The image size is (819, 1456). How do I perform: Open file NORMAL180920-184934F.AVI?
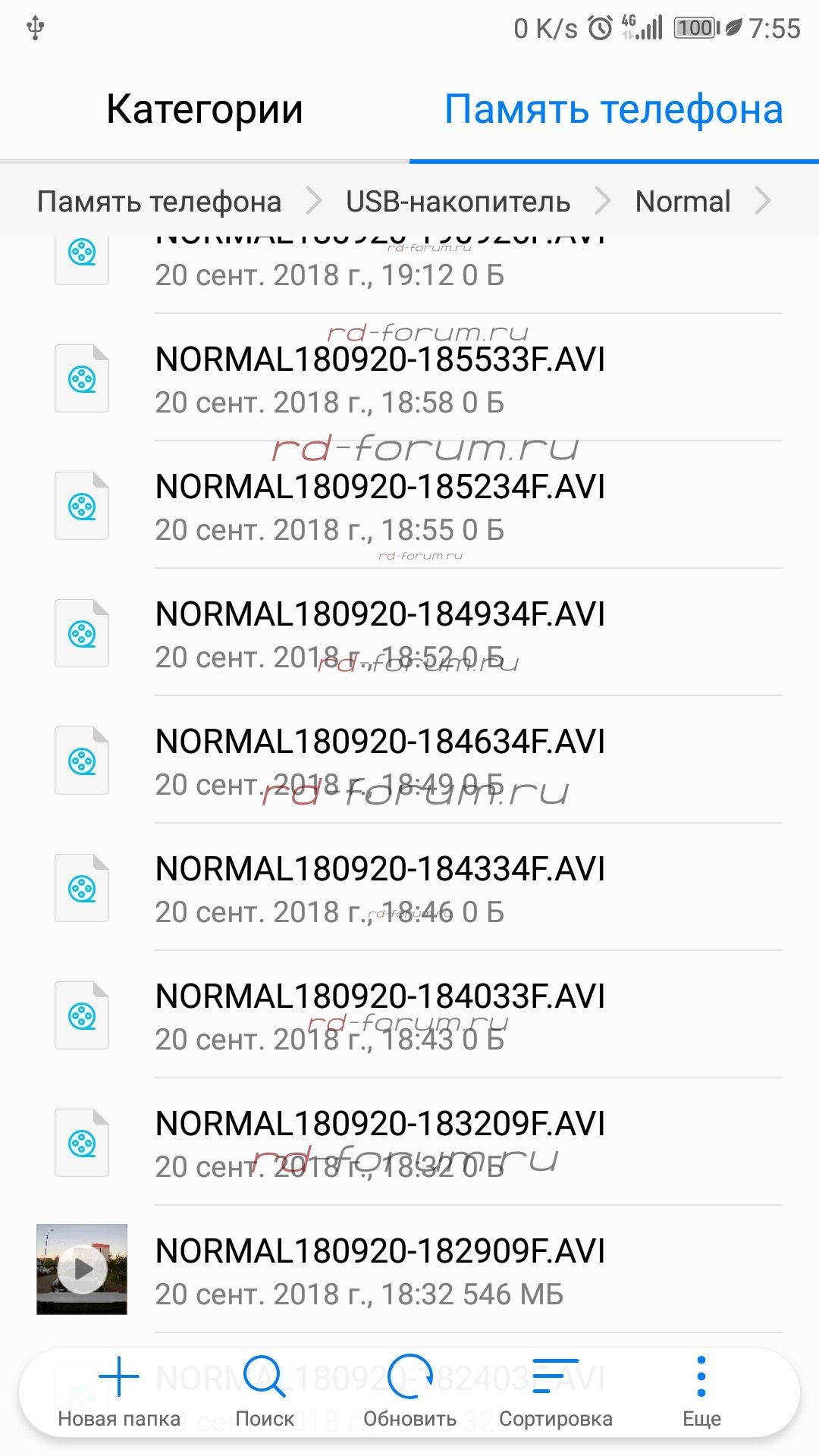380,633
